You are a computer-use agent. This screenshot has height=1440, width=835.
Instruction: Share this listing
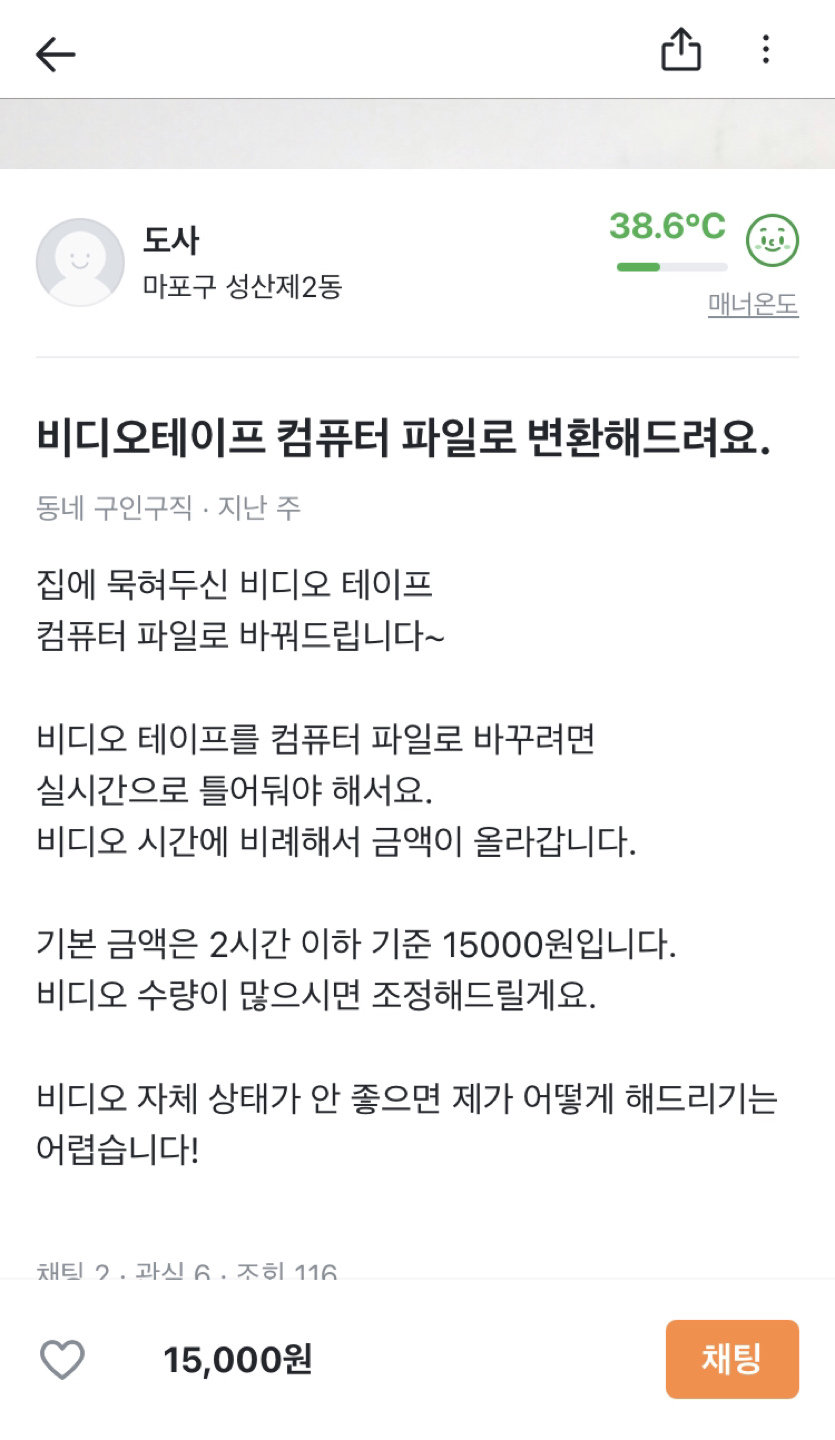tap(681, 49)
